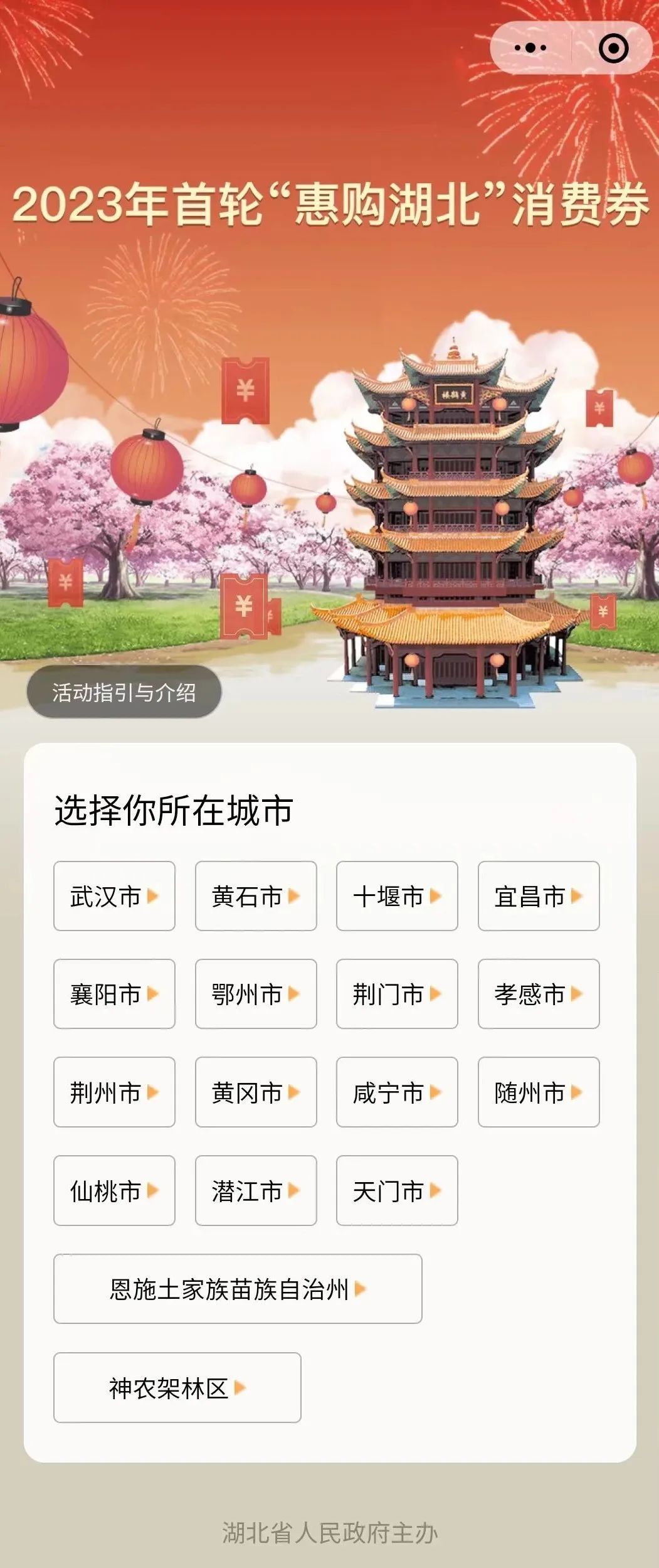Select 宜昌市

[x=539, y=896]
